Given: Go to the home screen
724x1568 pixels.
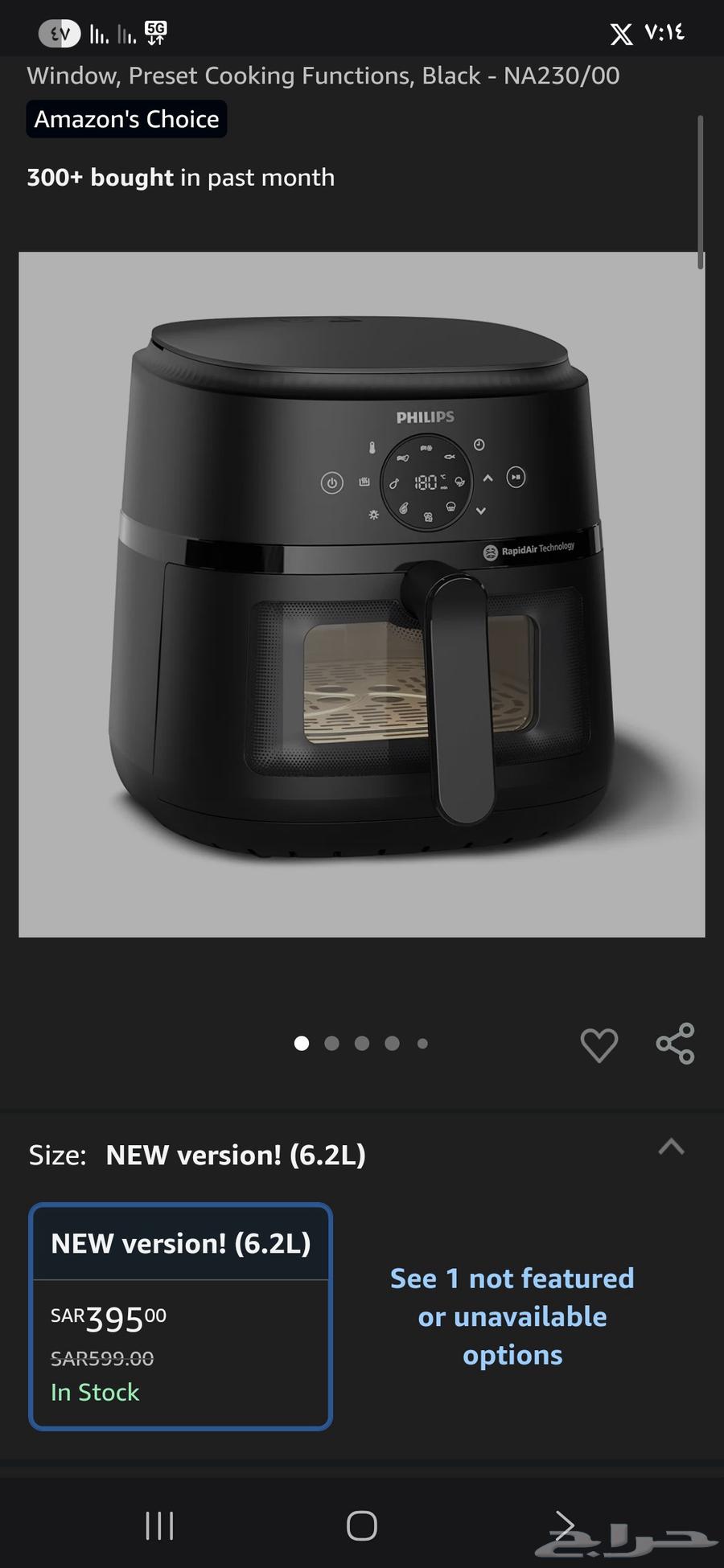Looking at the screenshot, I should pos(361,1525).
